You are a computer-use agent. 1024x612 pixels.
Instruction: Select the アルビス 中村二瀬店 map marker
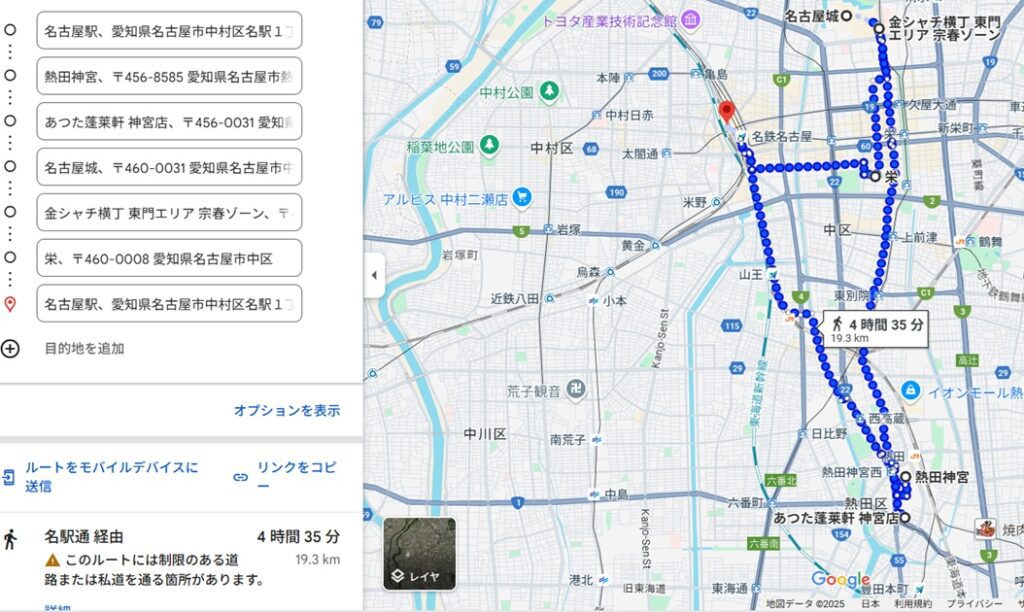tap(520, 199)
